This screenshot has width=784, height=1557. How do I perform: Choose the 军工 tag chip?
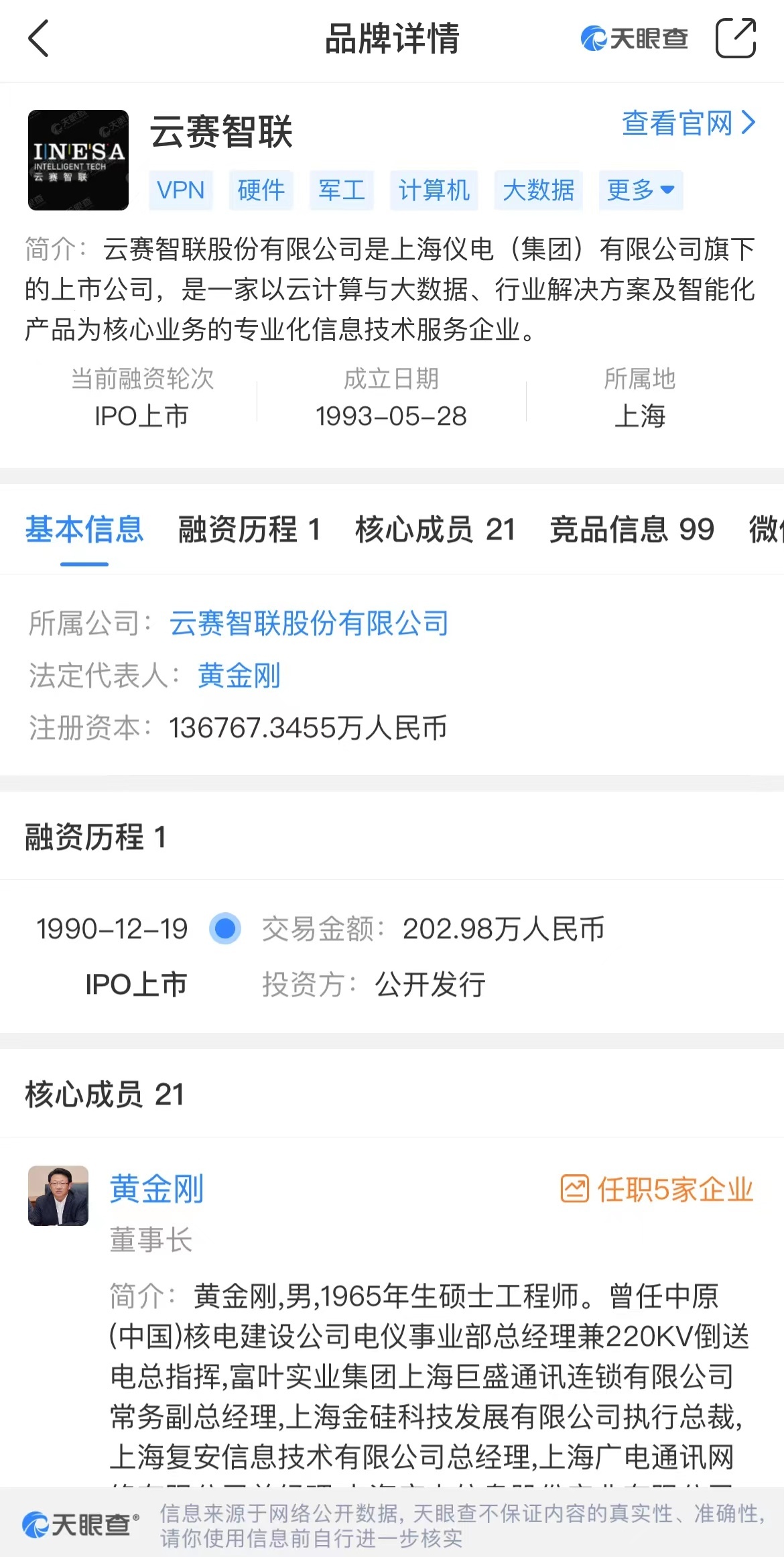(x=342, y=190)
